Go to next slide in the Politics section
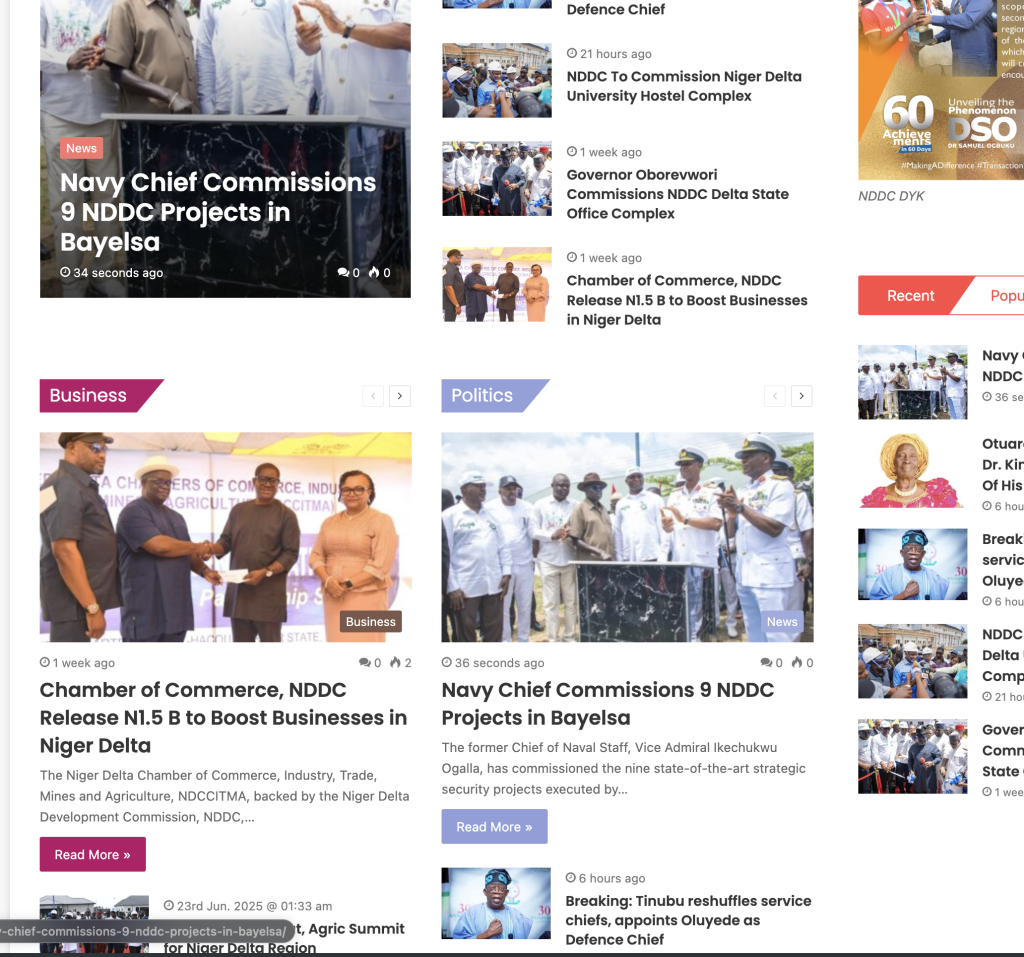Image resolution: width=1024 pixels, height=957 pixels. [x=802, y=396]
